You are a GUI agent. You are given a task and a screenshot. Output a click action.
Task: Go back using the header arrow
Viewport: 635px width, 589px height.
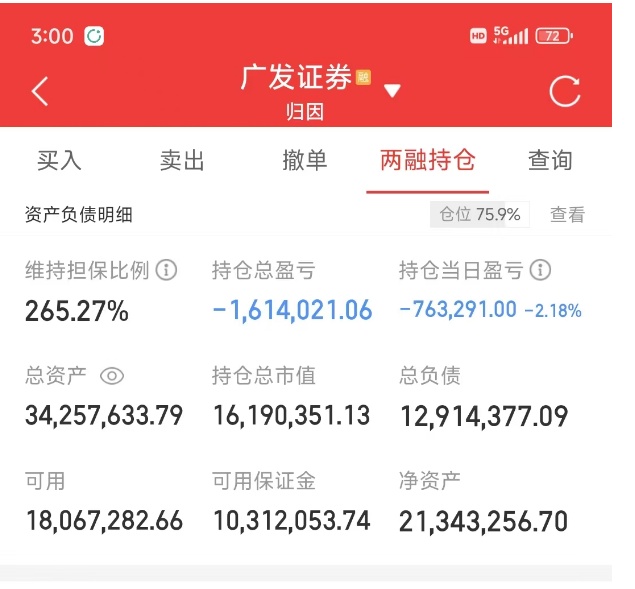(40, 92)
